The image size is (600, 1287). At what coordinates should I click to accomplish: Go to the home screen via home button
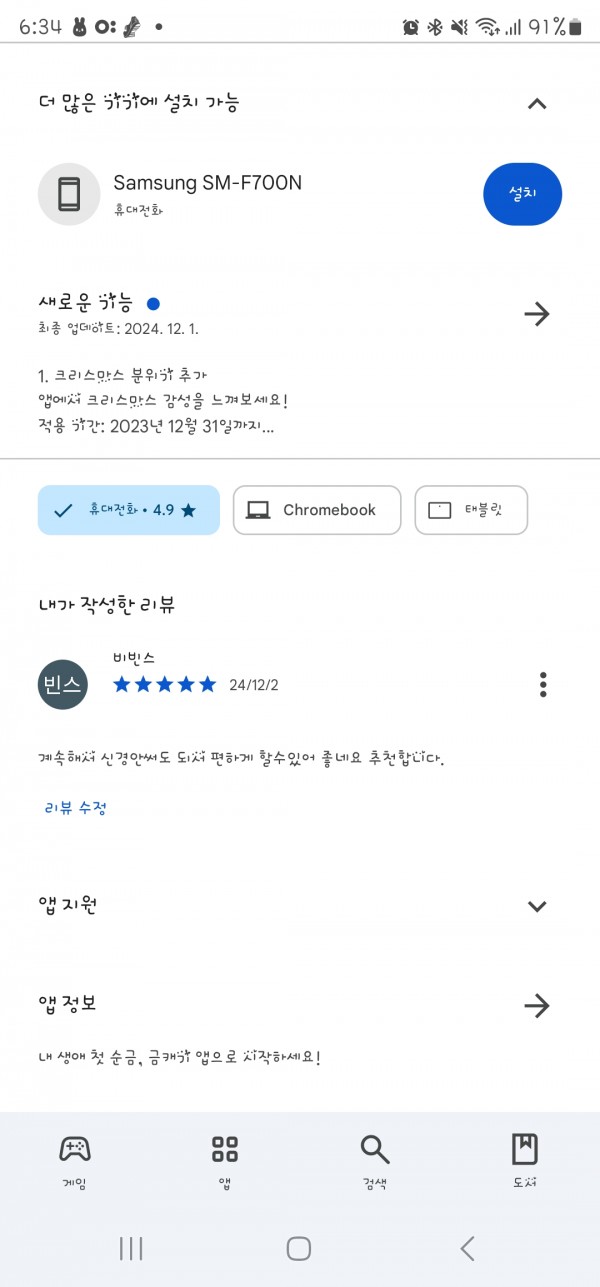coord(299,1248)
